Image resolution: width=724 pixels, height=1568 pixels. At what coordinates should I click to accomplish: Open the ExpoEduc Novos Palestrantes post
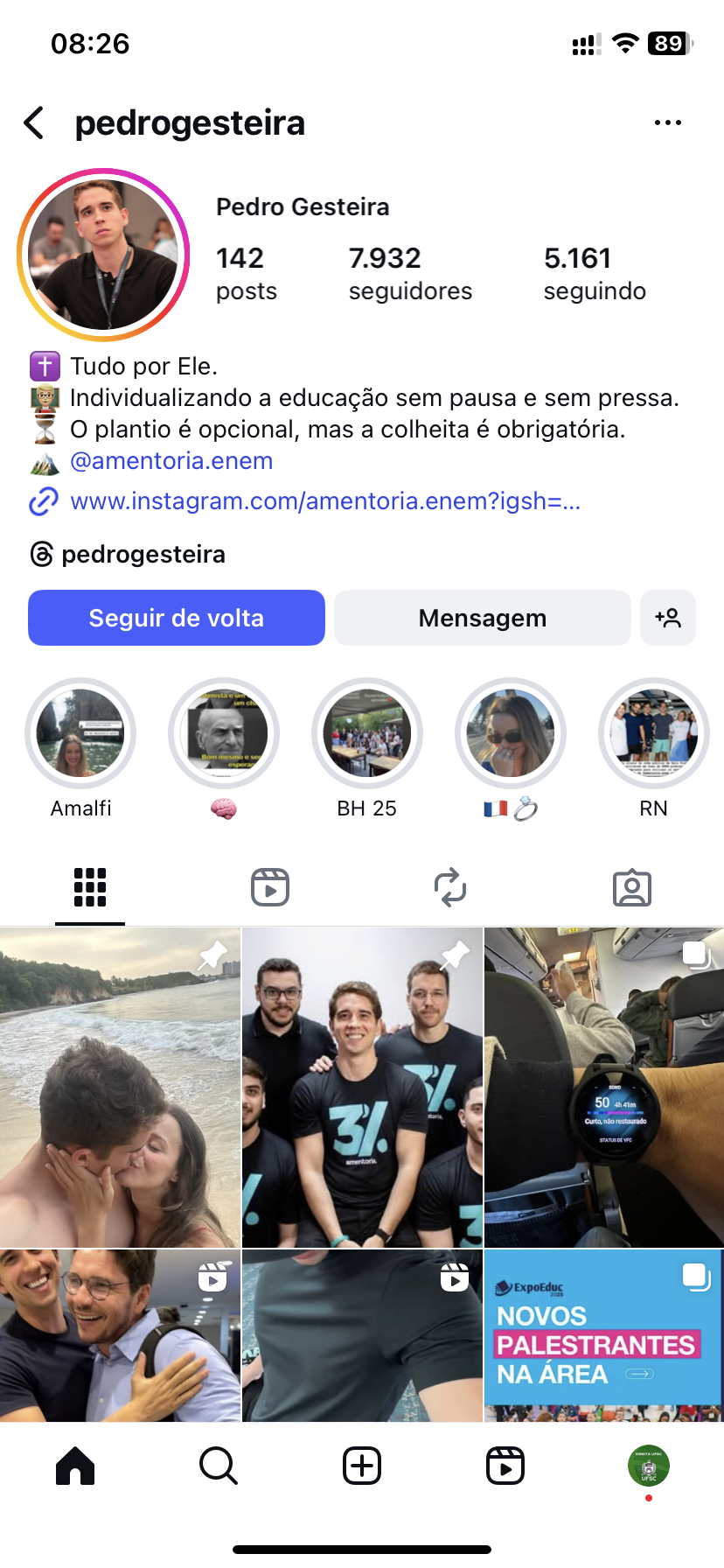[603, 1335]
